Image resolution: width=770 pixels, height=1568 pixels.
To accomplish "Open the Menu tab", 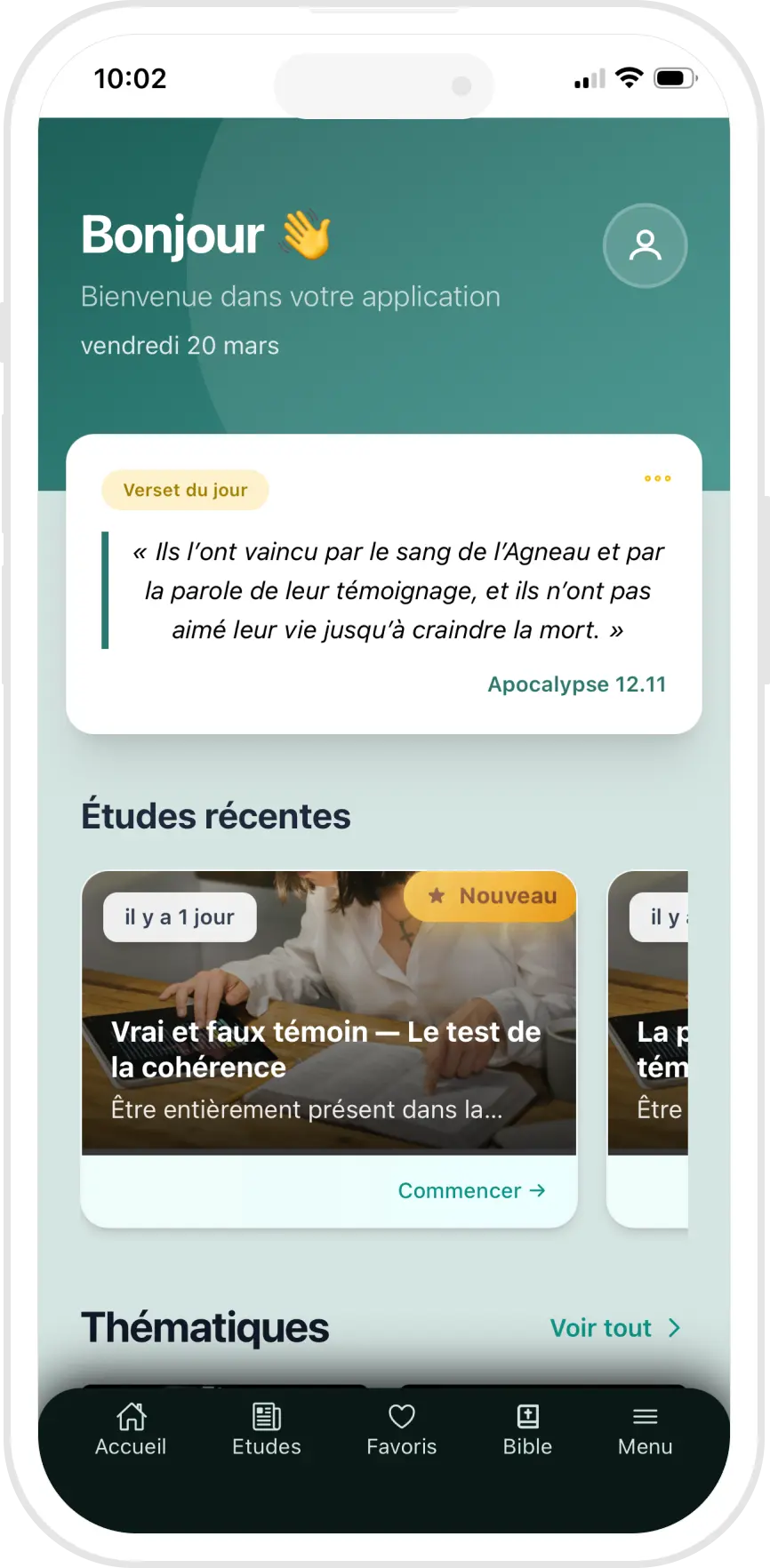I will coord(645,1429).
